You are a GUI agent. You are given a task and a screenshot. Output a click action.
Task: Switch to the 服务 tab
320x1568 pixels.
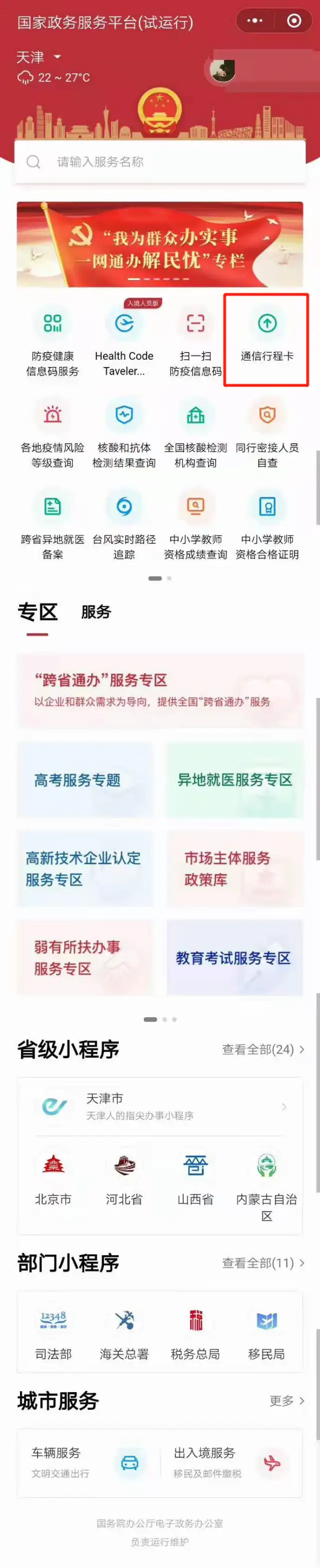96,612
